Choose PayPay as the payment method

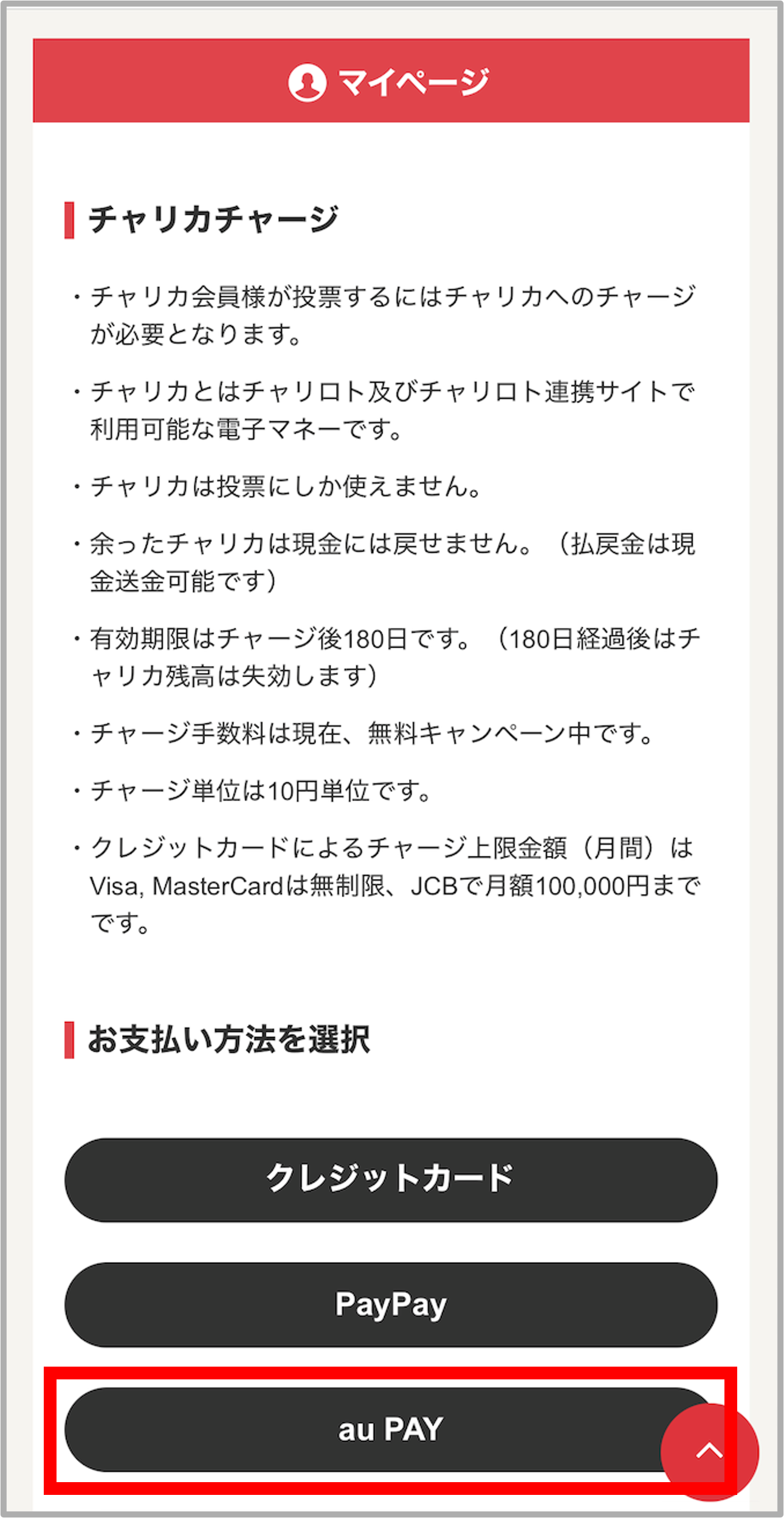tap(391, 1305)
